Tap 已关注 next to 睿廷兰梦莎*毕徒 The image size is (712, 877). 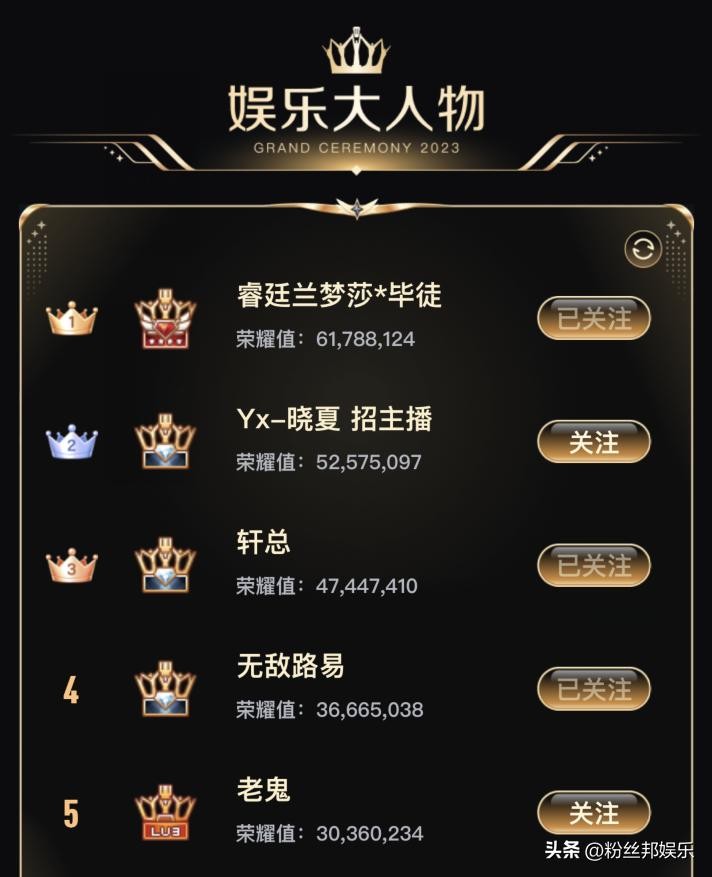click(594, 319)
